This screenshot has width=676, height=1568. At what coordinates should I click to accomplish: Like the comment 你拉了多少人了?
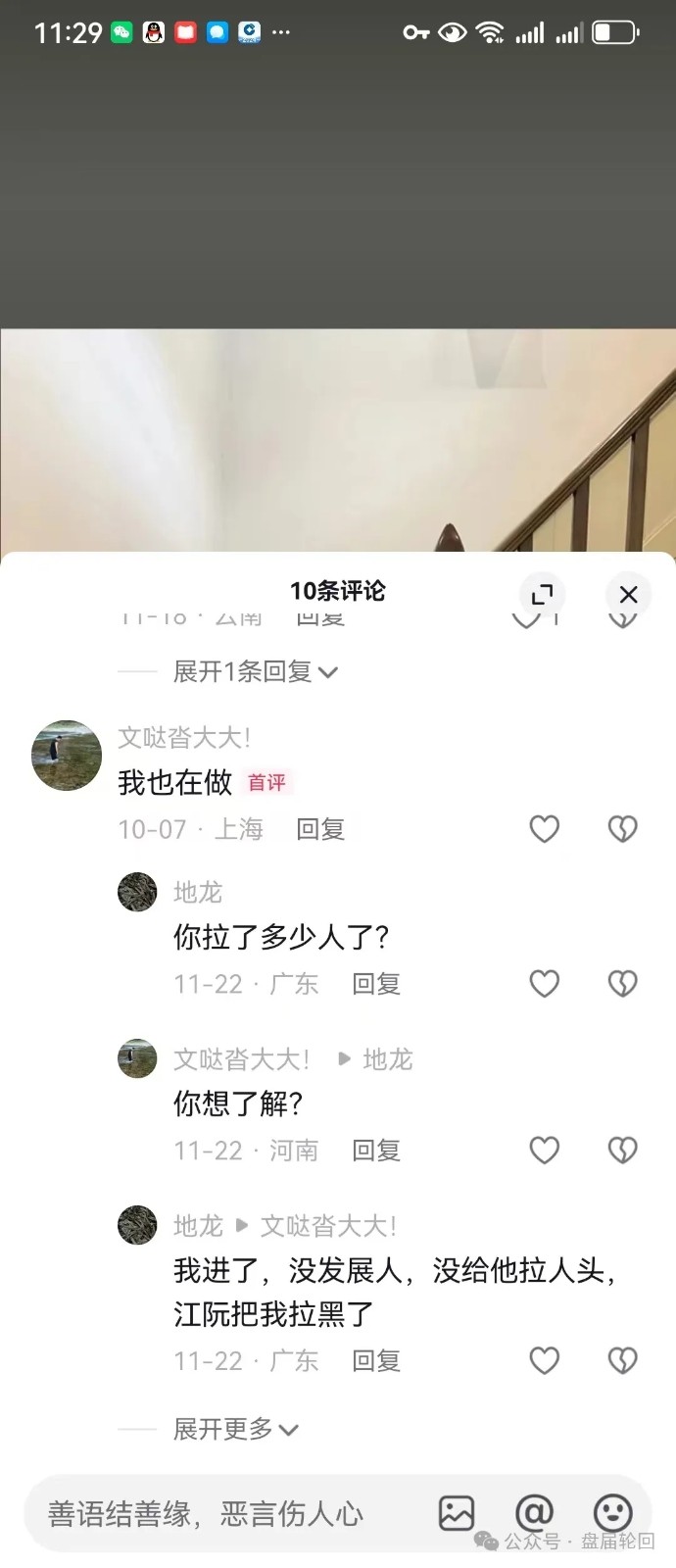pyautogui.click(x=544, y=983)
